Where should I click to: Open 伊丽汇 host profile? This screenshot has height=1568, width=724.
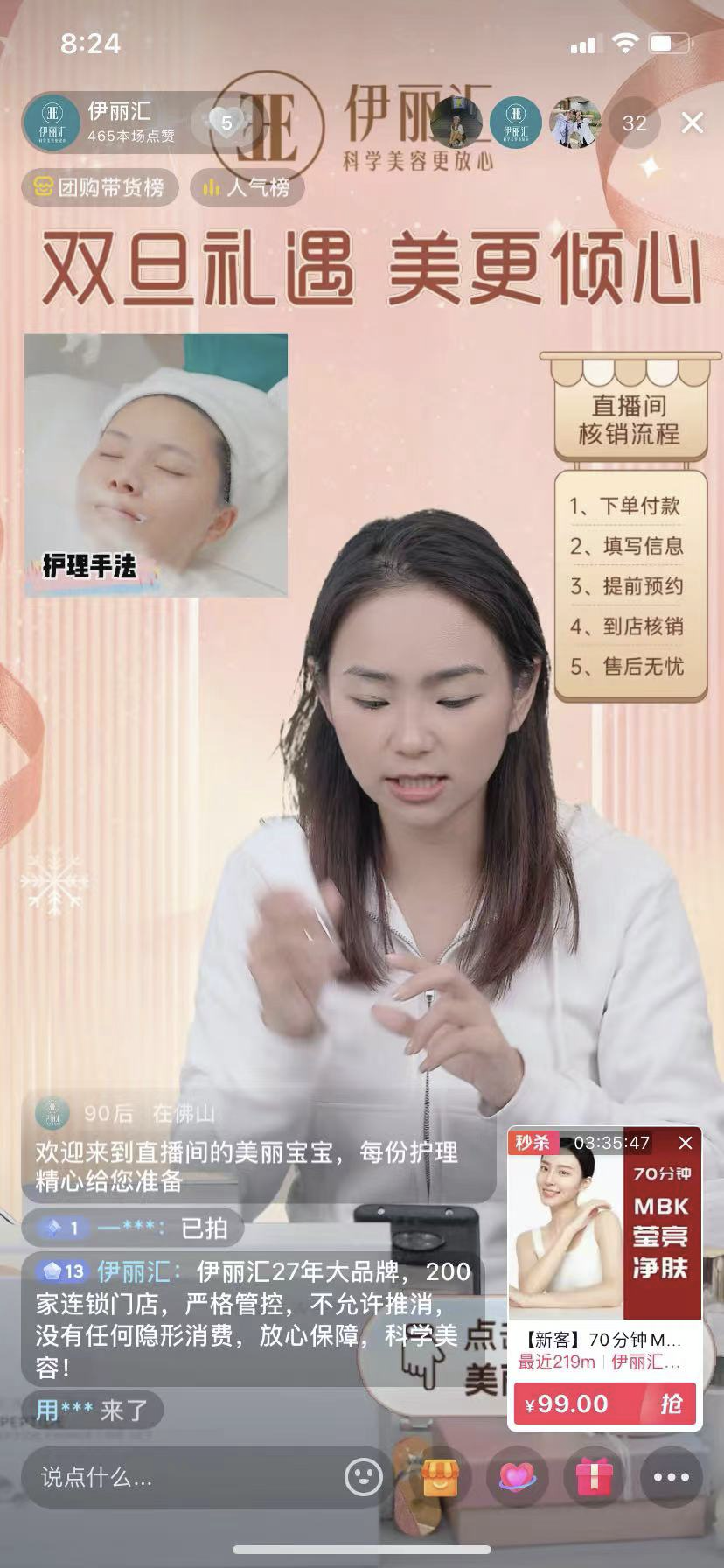(x=52, y=122)
